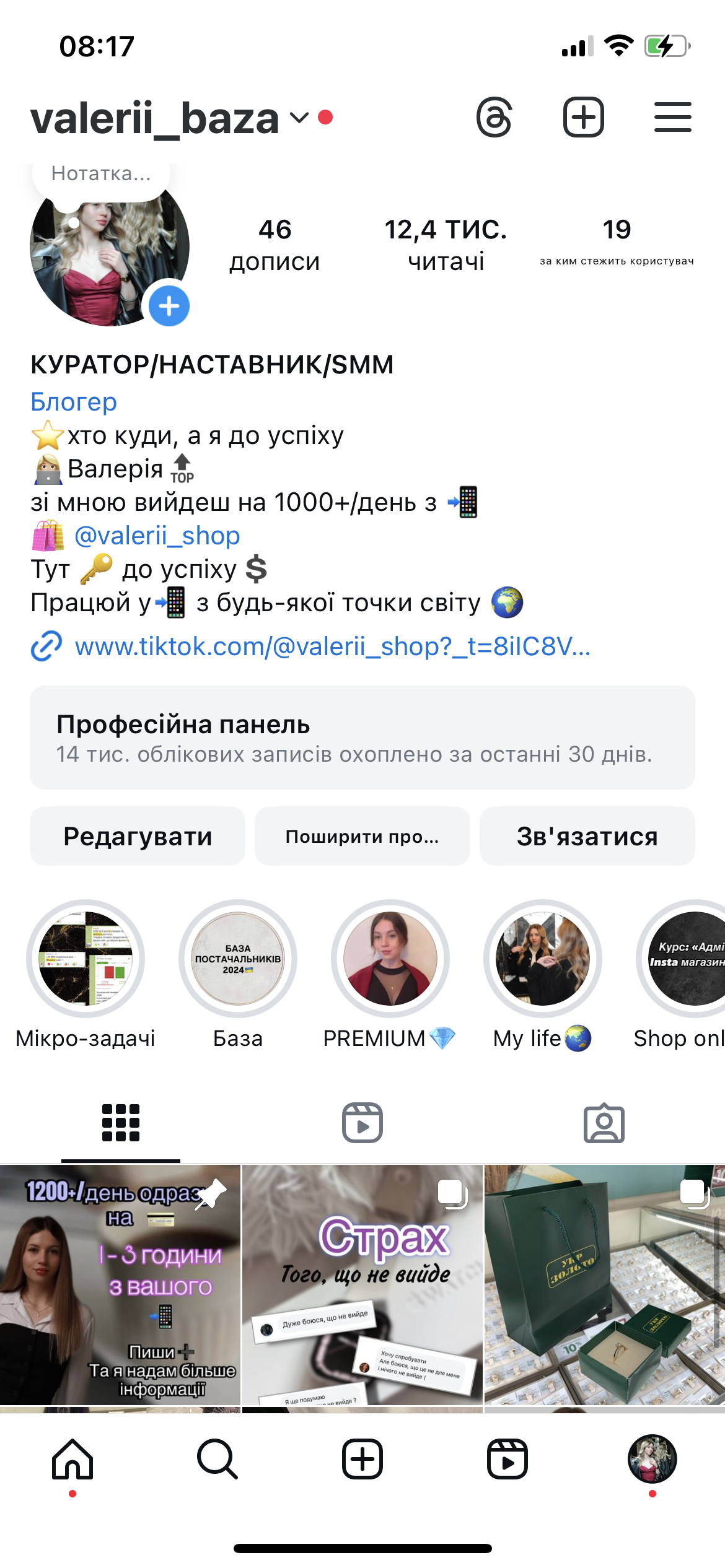Open the Мікро-задачі story highlight
This screenshot has width=725, height=1568.
point(86,959)
